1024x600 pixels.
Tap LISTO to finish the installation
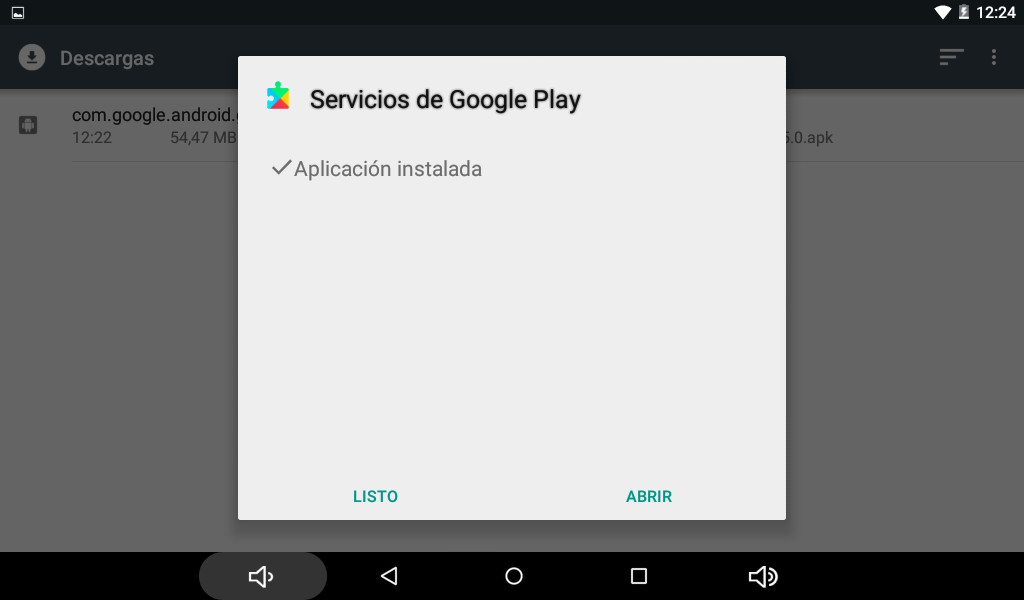coord(375,496)
